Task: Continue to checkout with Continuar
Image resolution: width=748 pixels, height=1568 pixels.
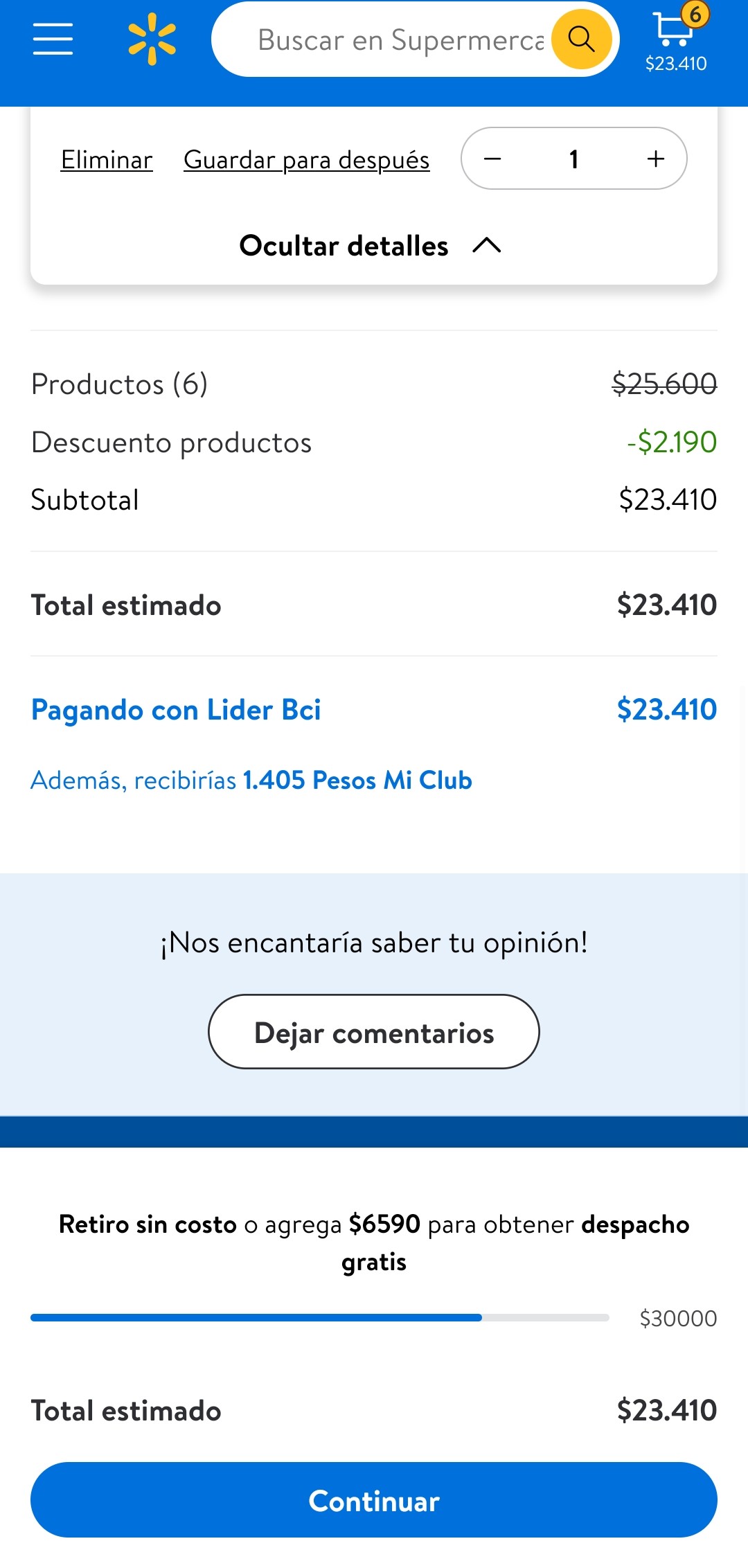Action: 373,1501
